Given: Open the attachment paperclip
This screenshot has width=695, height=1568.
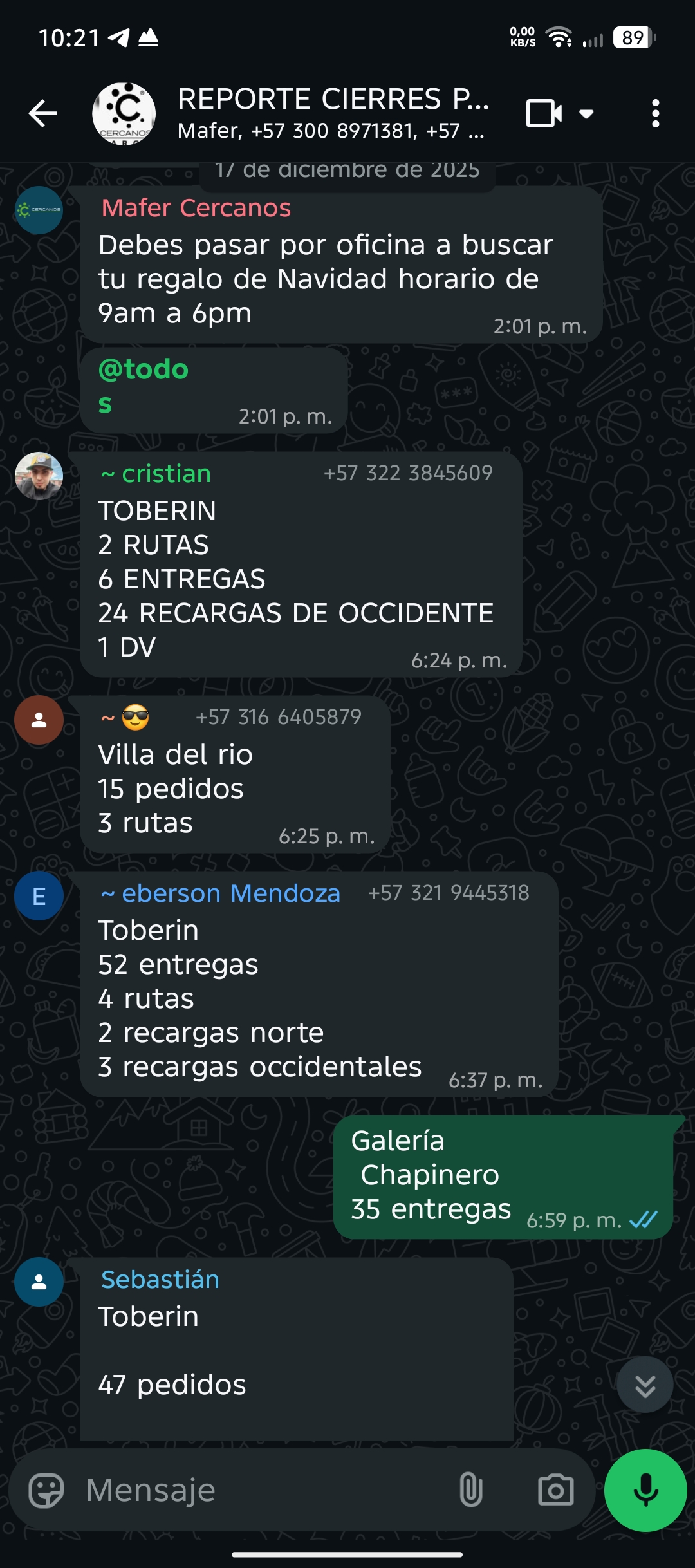Looking at the screenshot, I should point(470,1490).
